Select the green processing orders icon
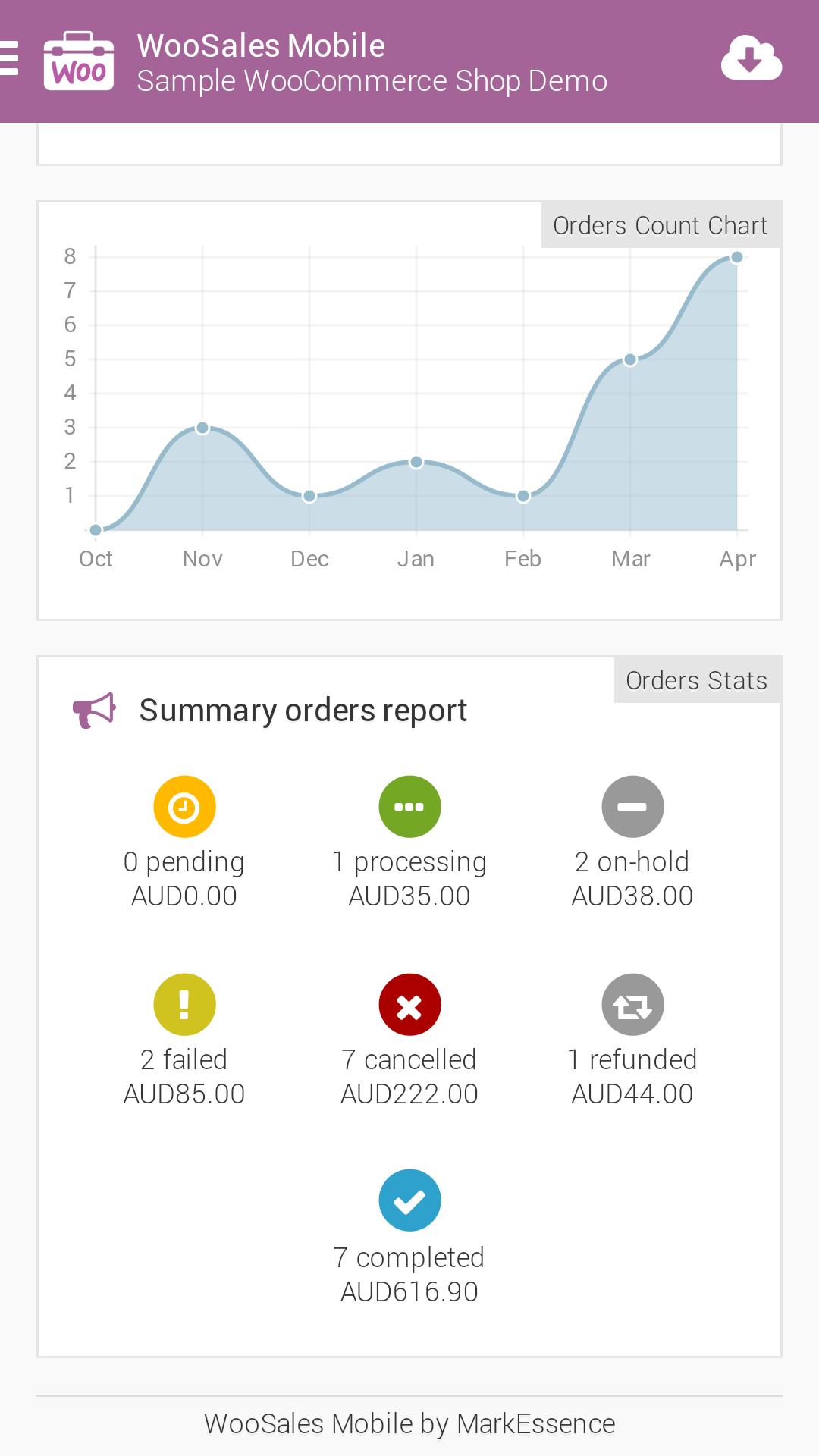Screen dimensions: 819x1456 [x=409, y=806]
